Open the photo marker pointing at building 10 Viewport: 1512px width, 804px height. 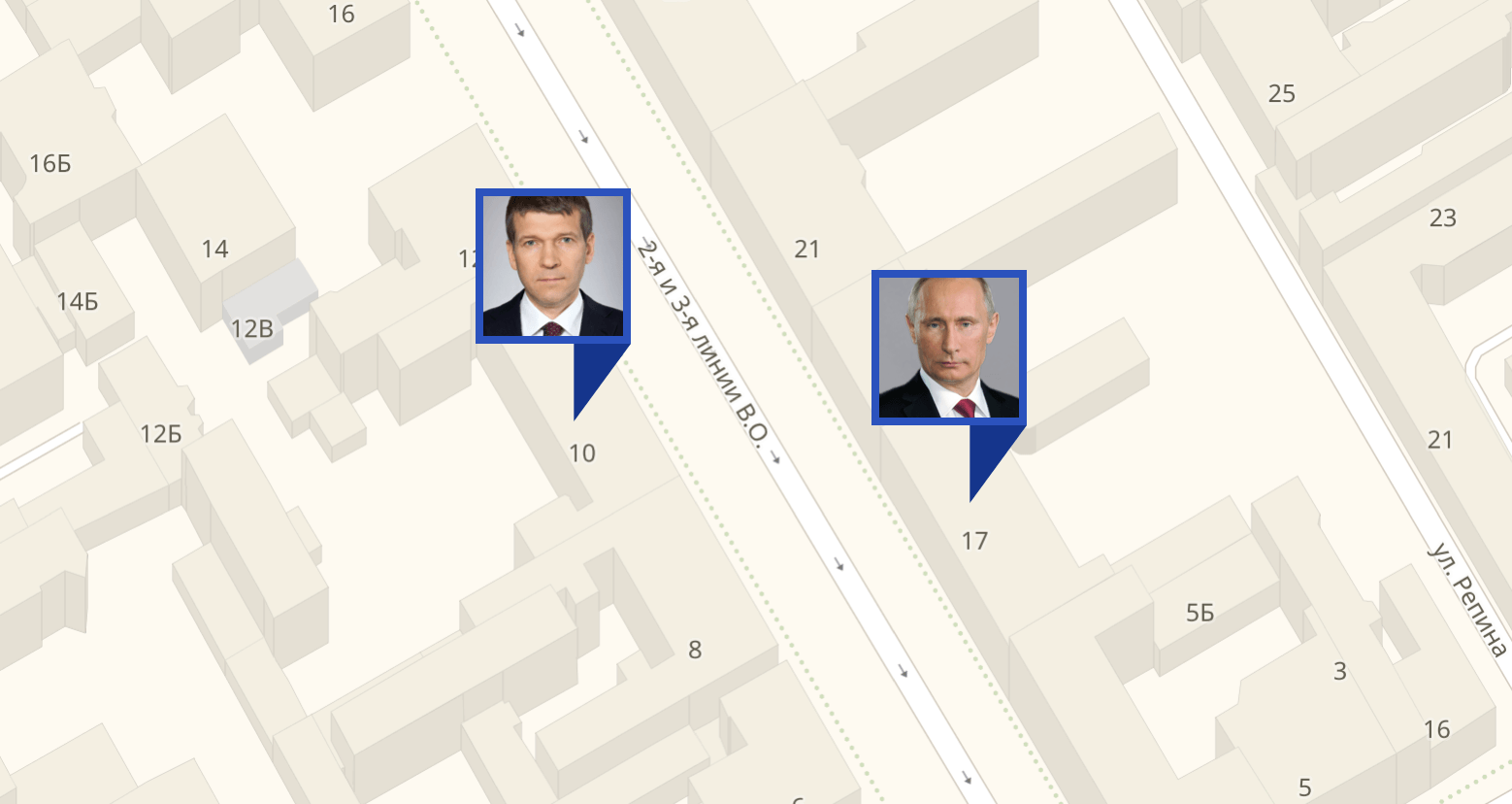553,266
